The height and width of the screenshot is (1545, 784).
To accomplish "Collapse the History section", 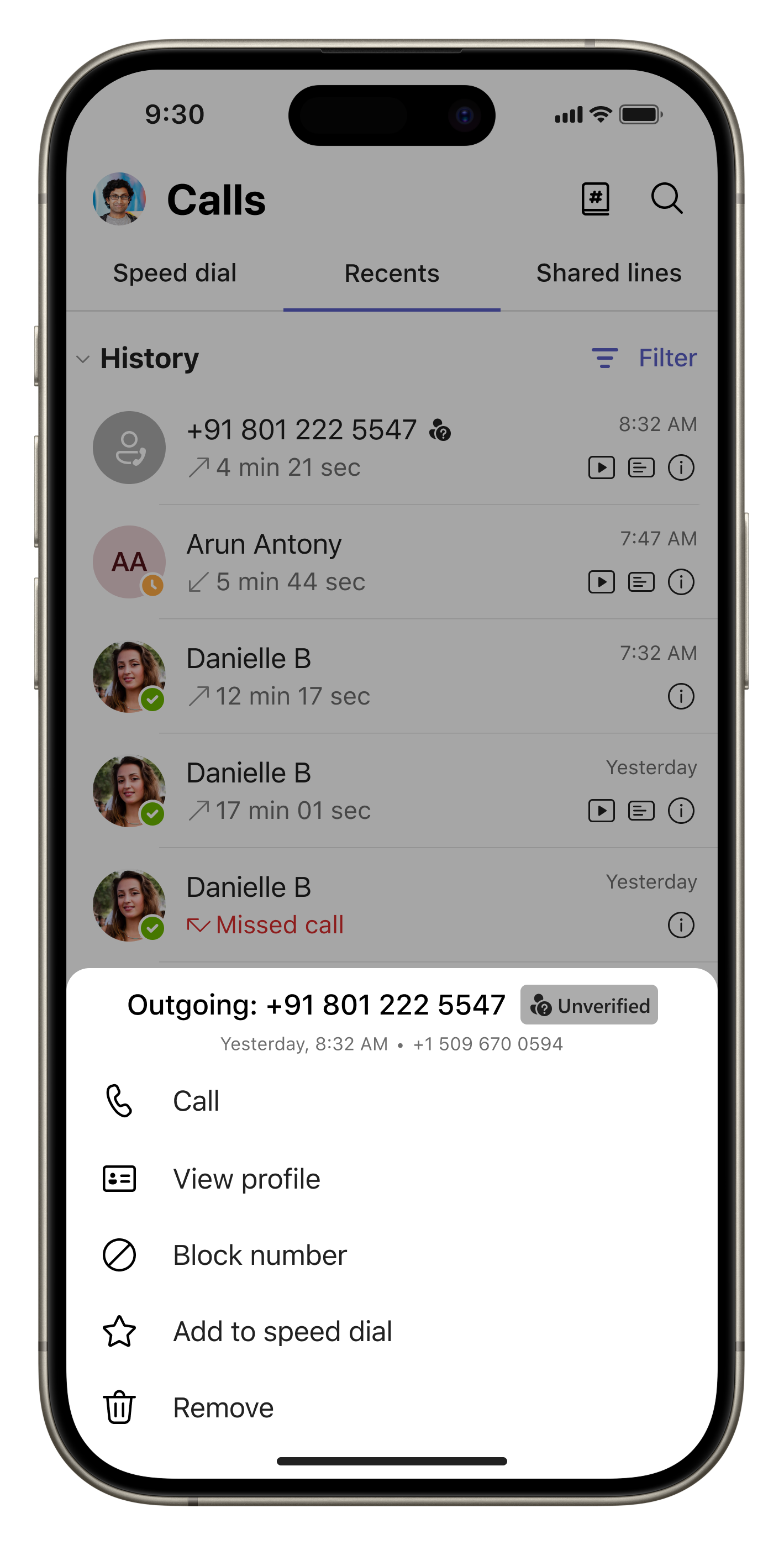I will (138, 359).
